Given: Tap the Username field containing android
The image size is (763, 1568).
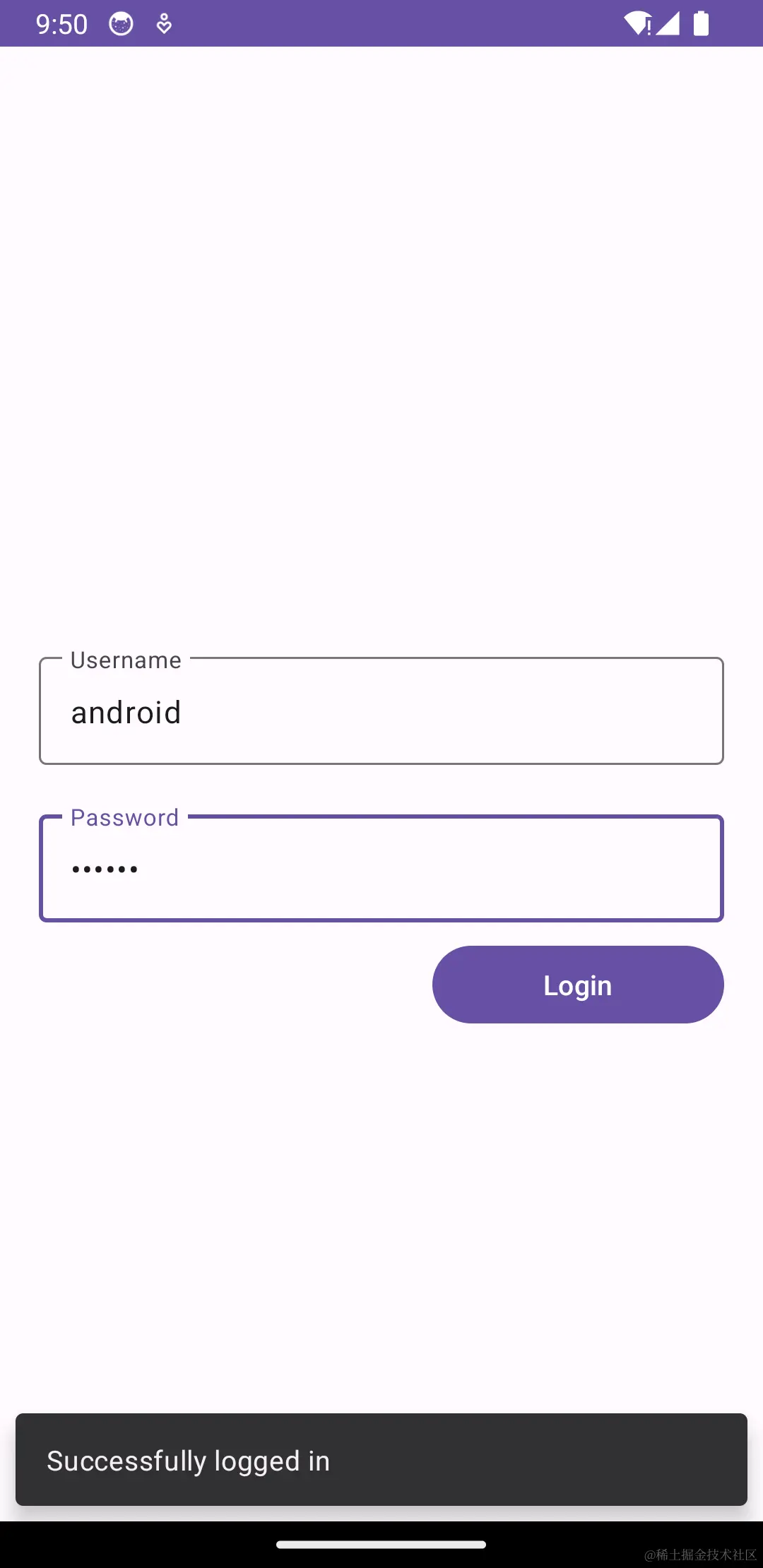Looking at the screenshot, I should click(381, 711).
